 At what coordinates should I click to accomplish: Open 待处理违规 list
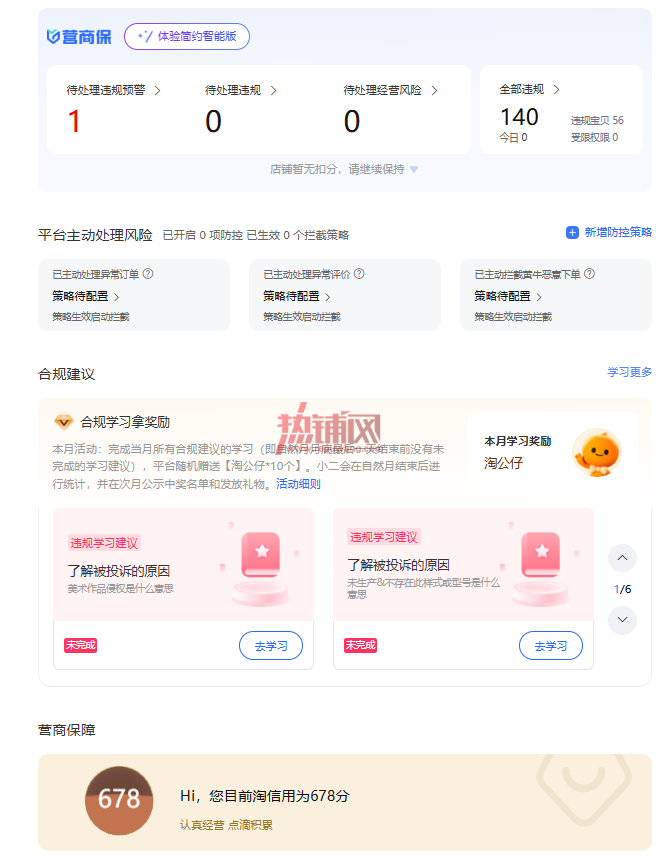point(240,90)
